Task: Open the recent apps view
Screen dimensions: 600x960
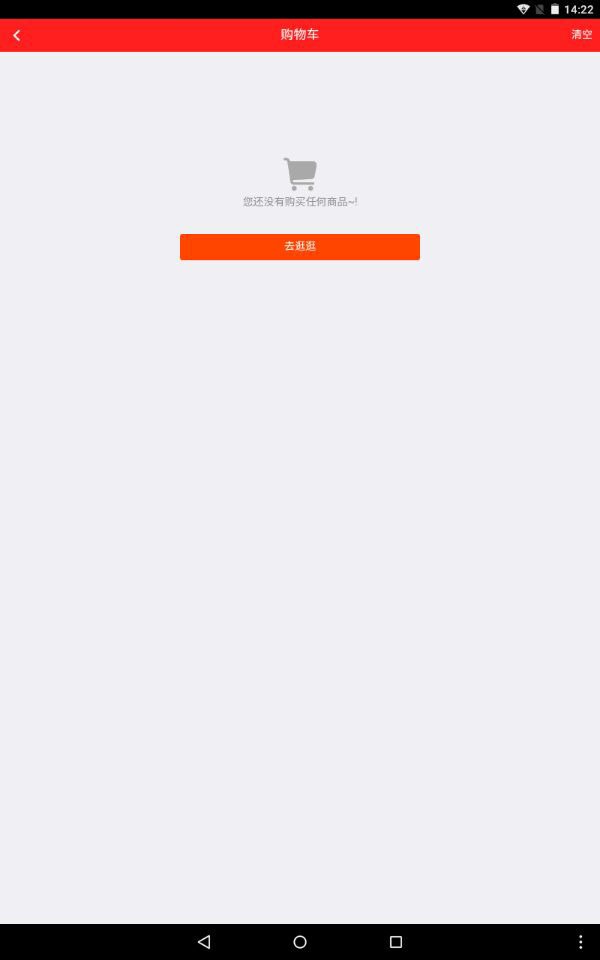Action: tap(396, 942)
